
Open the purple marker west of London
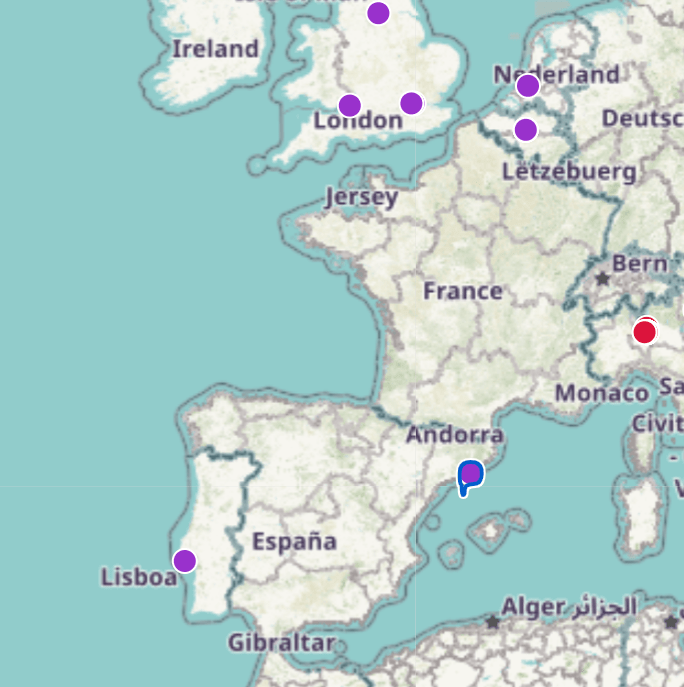349,105
